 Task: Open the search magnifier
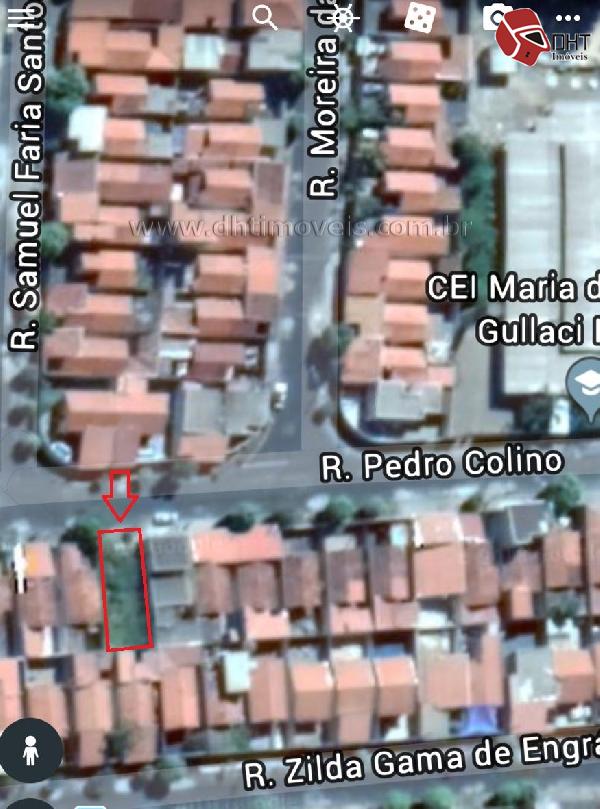[265, 16]
